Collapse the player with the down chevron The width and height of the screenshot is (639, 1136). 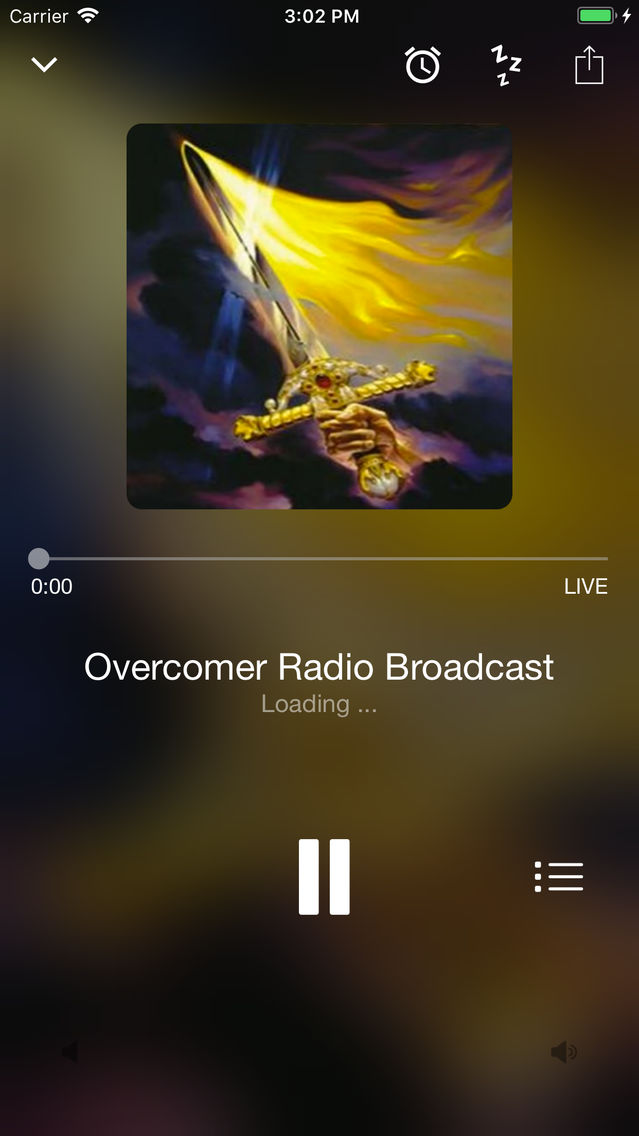click(x=44, y=65)
